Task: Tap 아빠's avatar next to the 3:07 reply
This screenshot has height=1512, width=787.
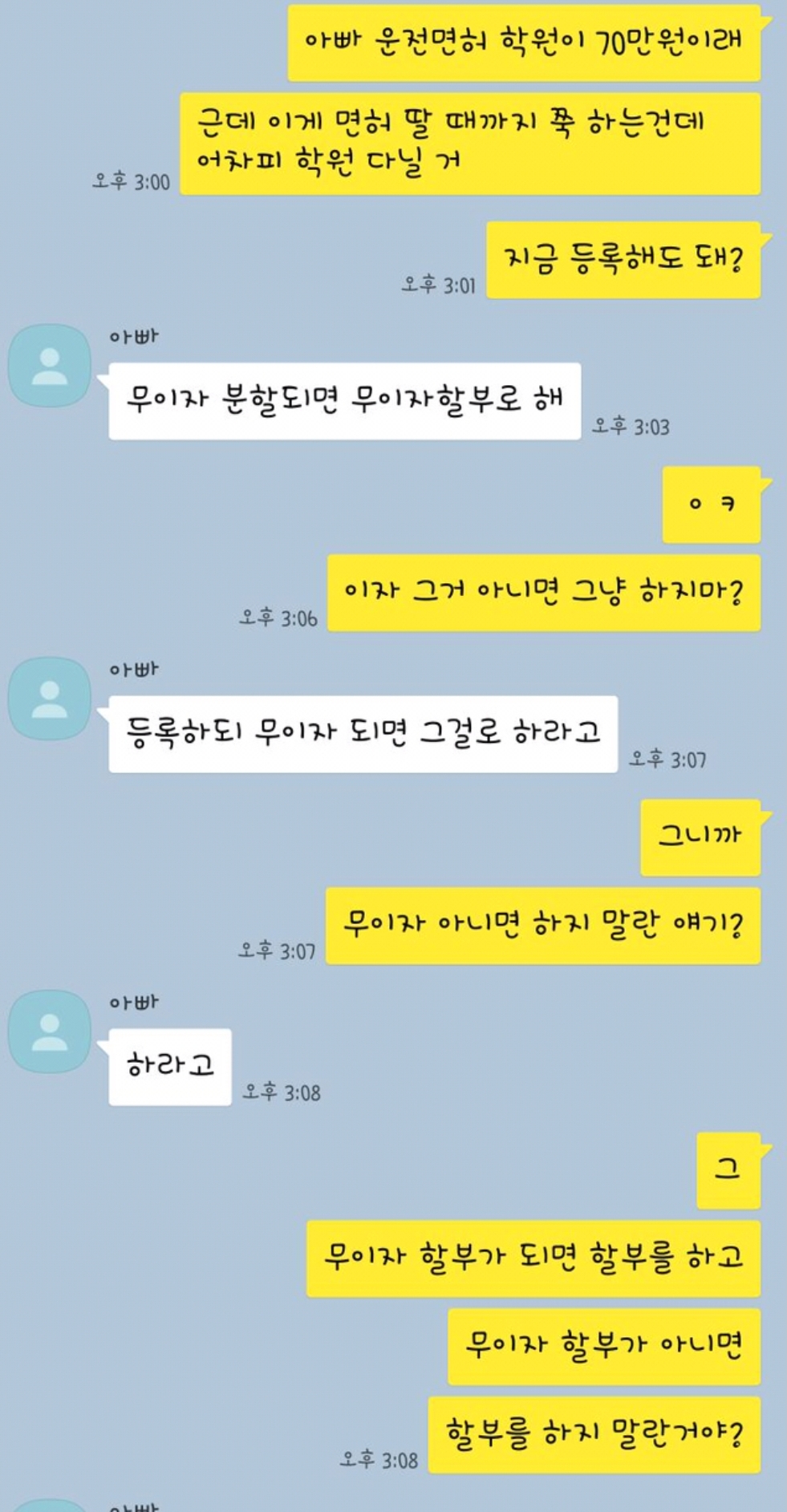Action: pos(50,699)
